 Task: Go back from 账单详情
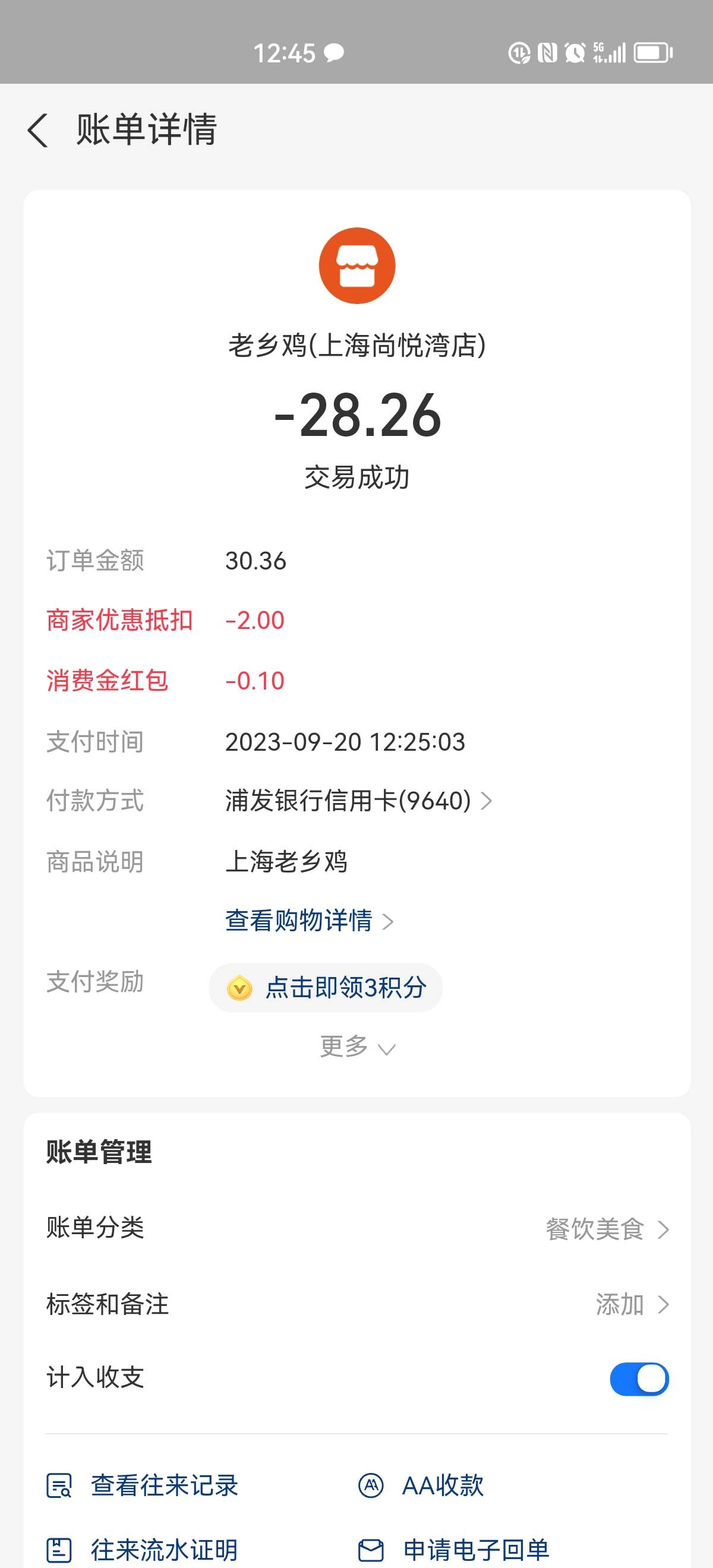pyautogui.click(x=38, y=129)
